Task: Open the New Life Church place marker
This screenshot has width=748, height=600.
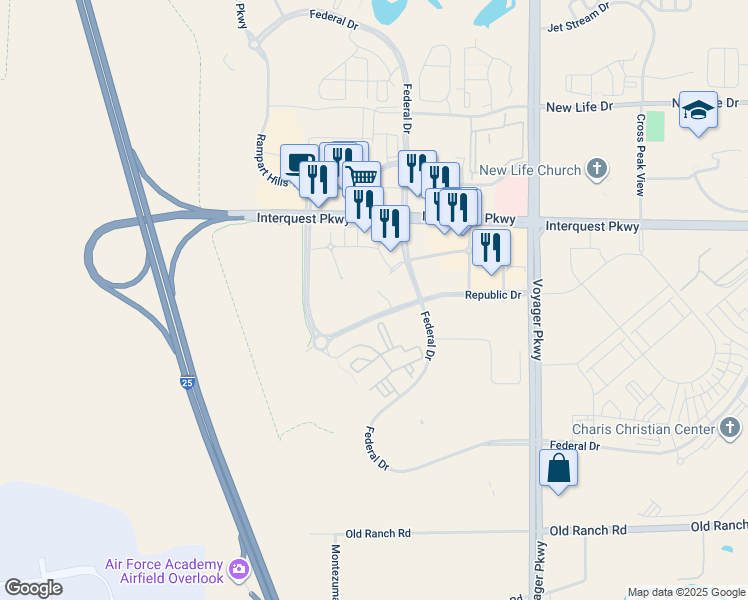Action: click(597, 169)
